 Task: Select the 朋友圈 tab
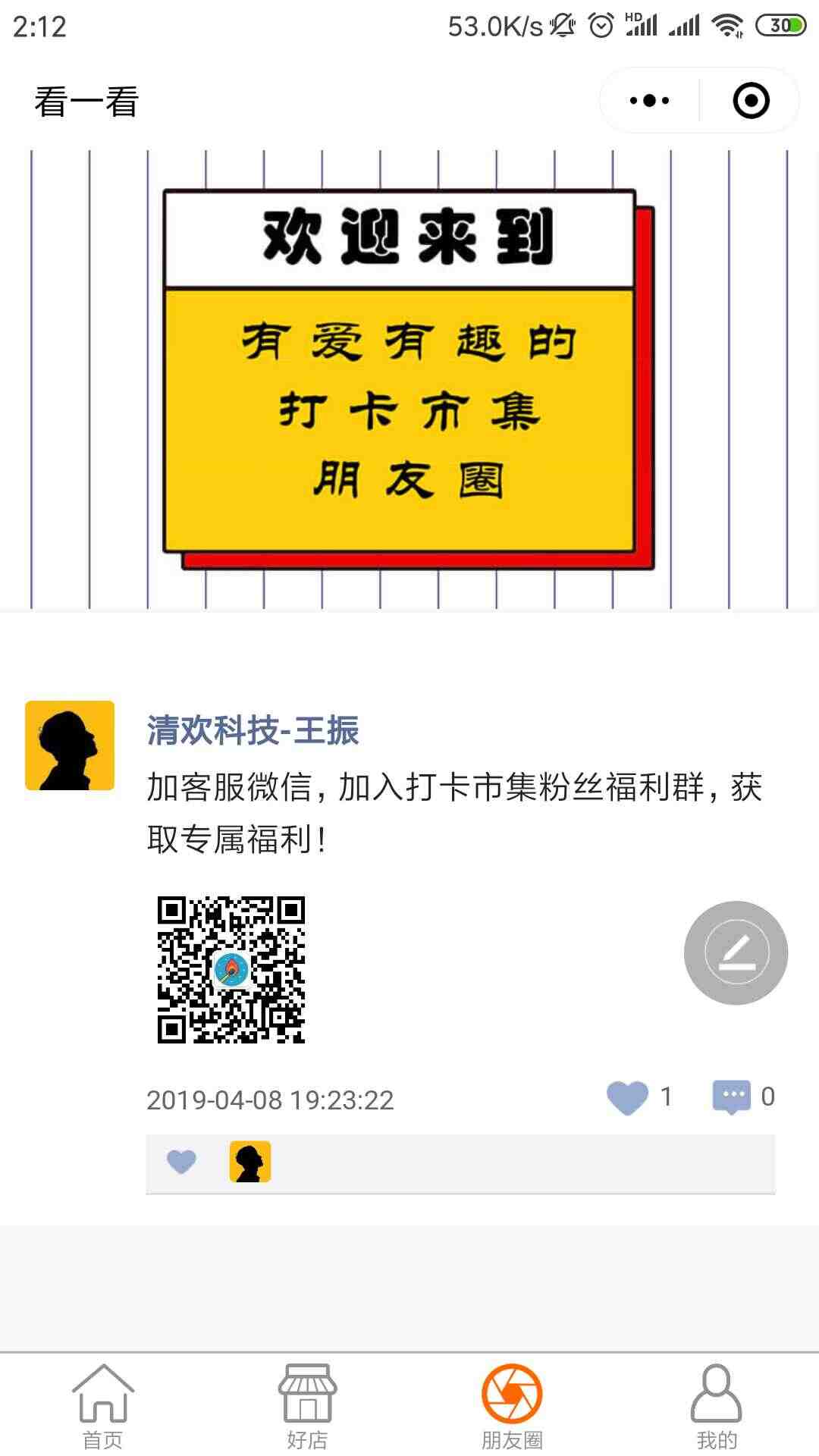click(512, 1405)
